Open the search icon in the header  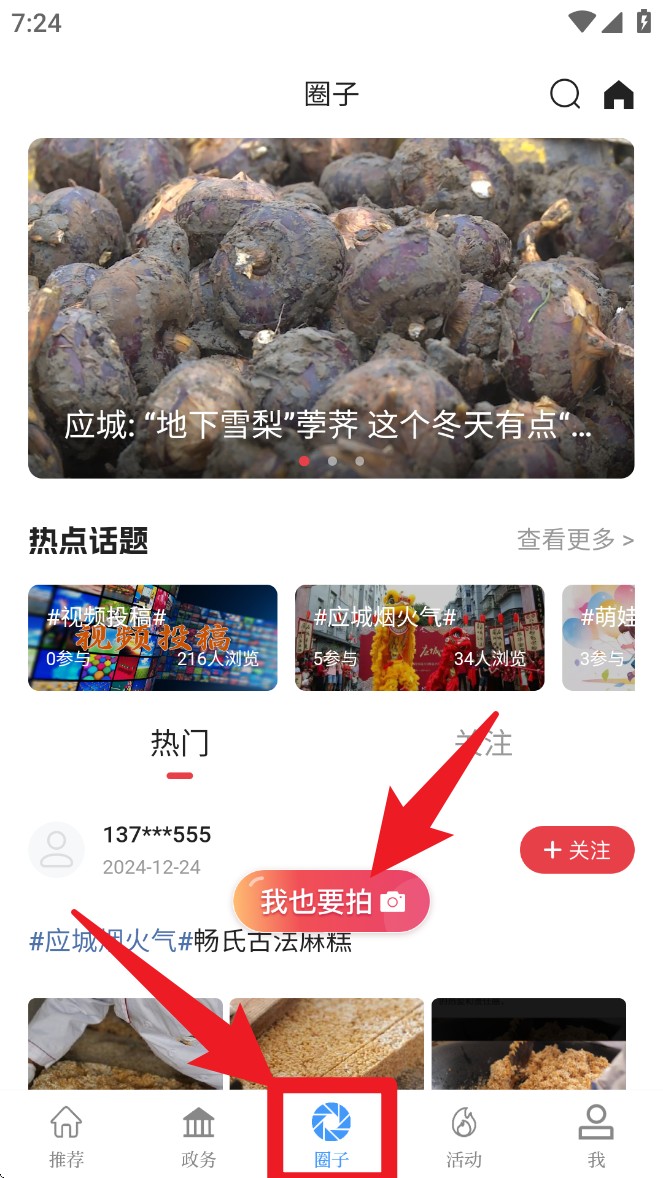(x=565, y=94)
